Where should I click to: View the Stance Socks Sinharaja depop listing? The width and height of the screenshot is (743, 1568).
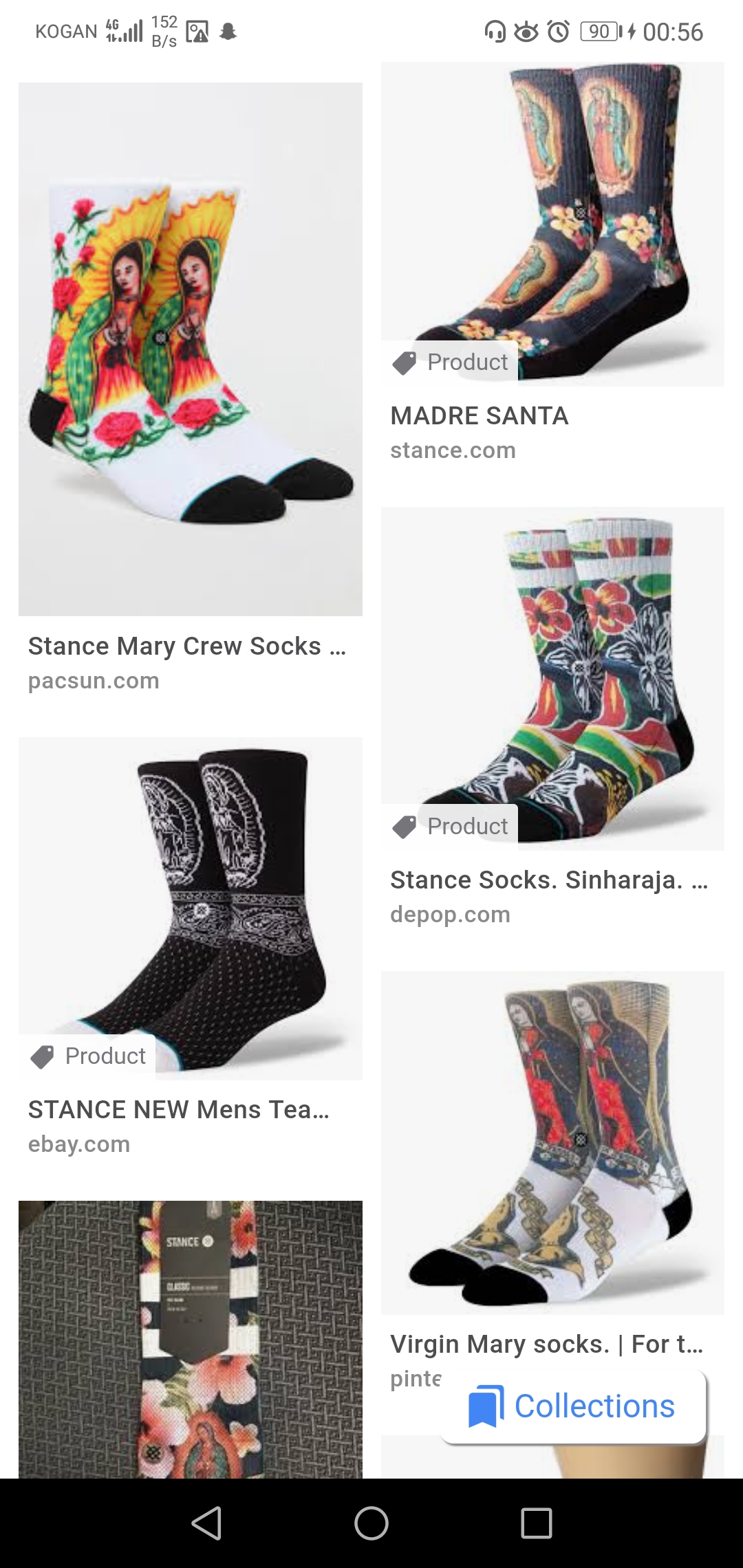tap(552, 679)
